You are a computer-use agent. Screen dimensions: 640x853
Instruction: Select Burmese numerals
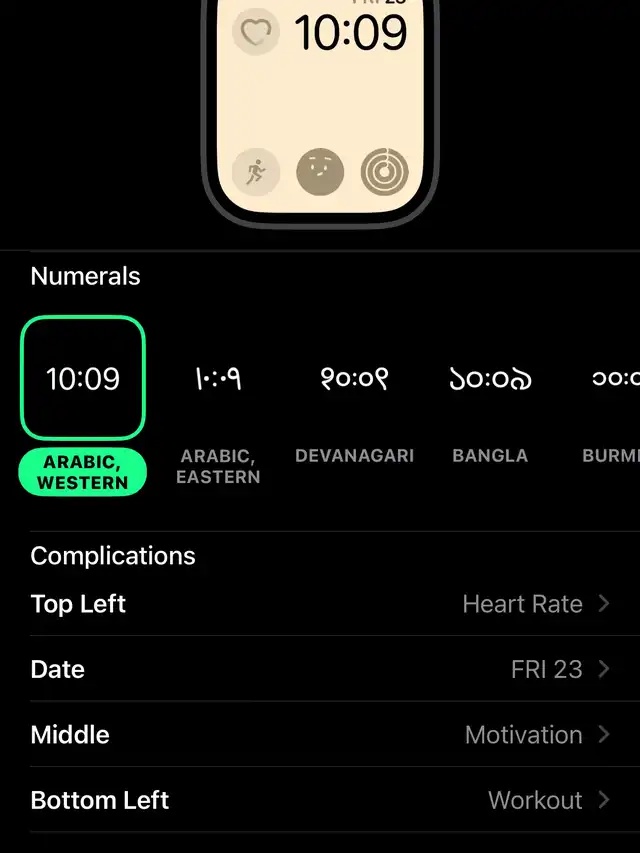pyautogui.click(x=612, y=379)
